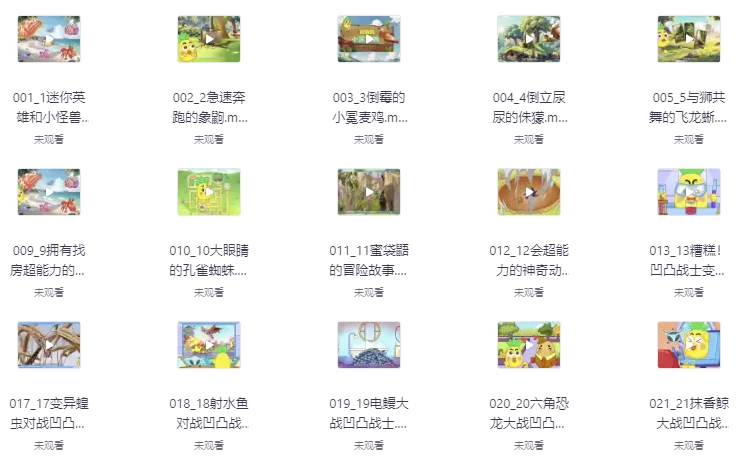Open 021_21抹香鲸大战凹凸战 video
The image size is (745, 464).
pyautogui.click(x=689, y=345)
